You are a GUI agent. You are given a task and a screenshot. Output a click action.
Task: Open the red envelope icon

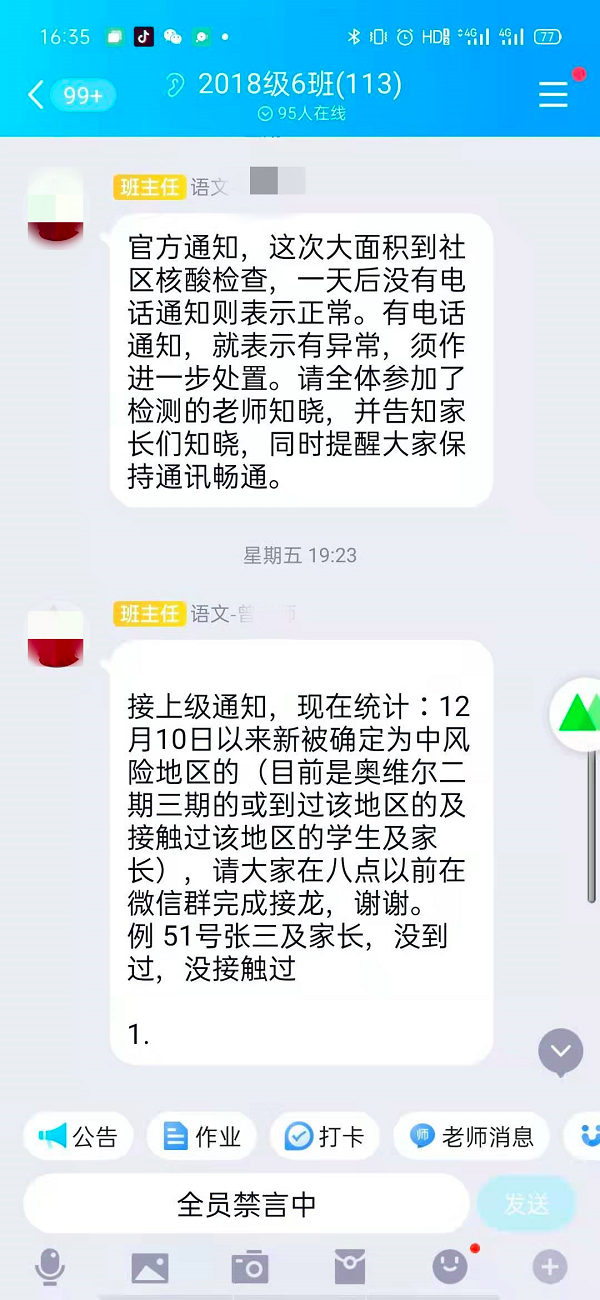(x=349, y=1267)
